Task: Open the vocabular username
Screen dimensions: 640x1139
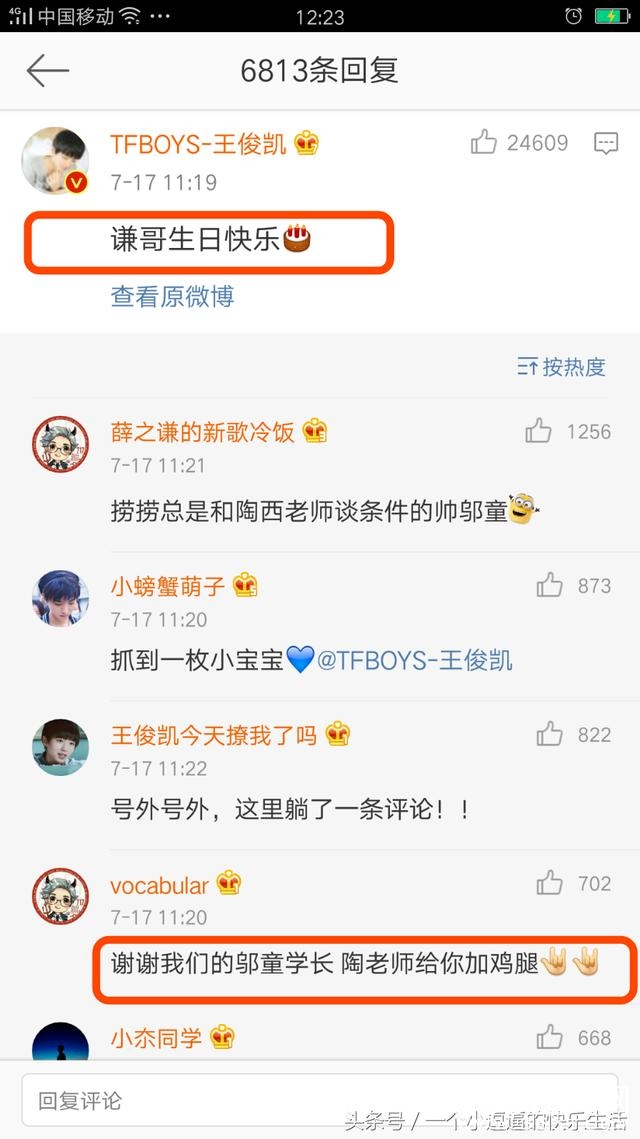Action: (x=160, y=885)
